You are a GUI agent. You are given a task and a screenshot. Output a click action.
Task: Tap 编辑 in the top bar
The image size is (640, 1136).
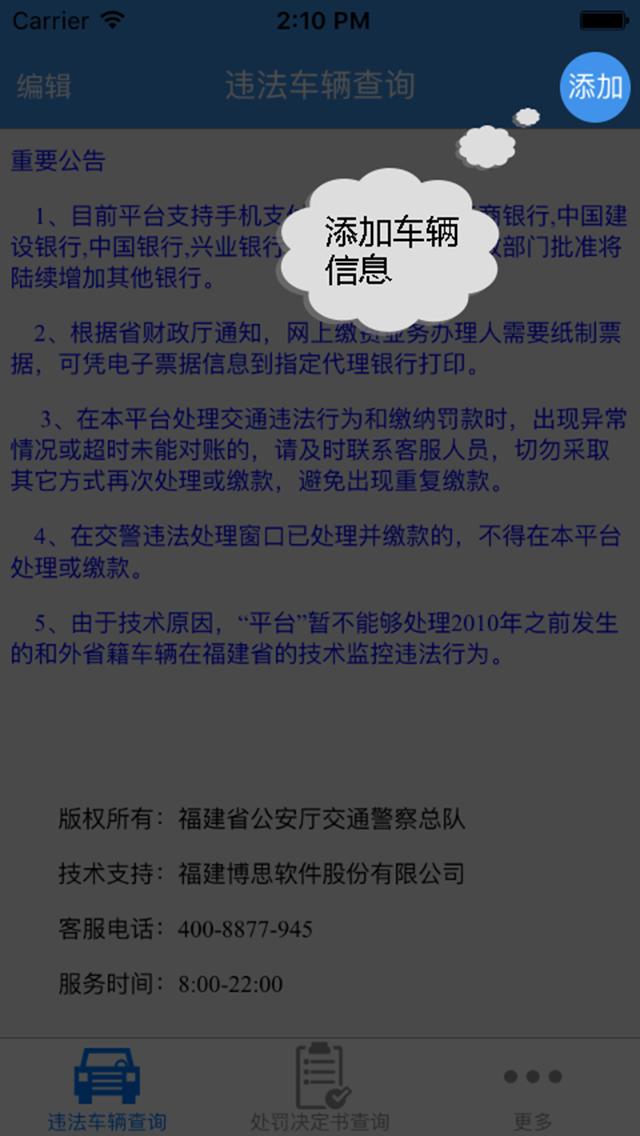click(x=44, y=86)
